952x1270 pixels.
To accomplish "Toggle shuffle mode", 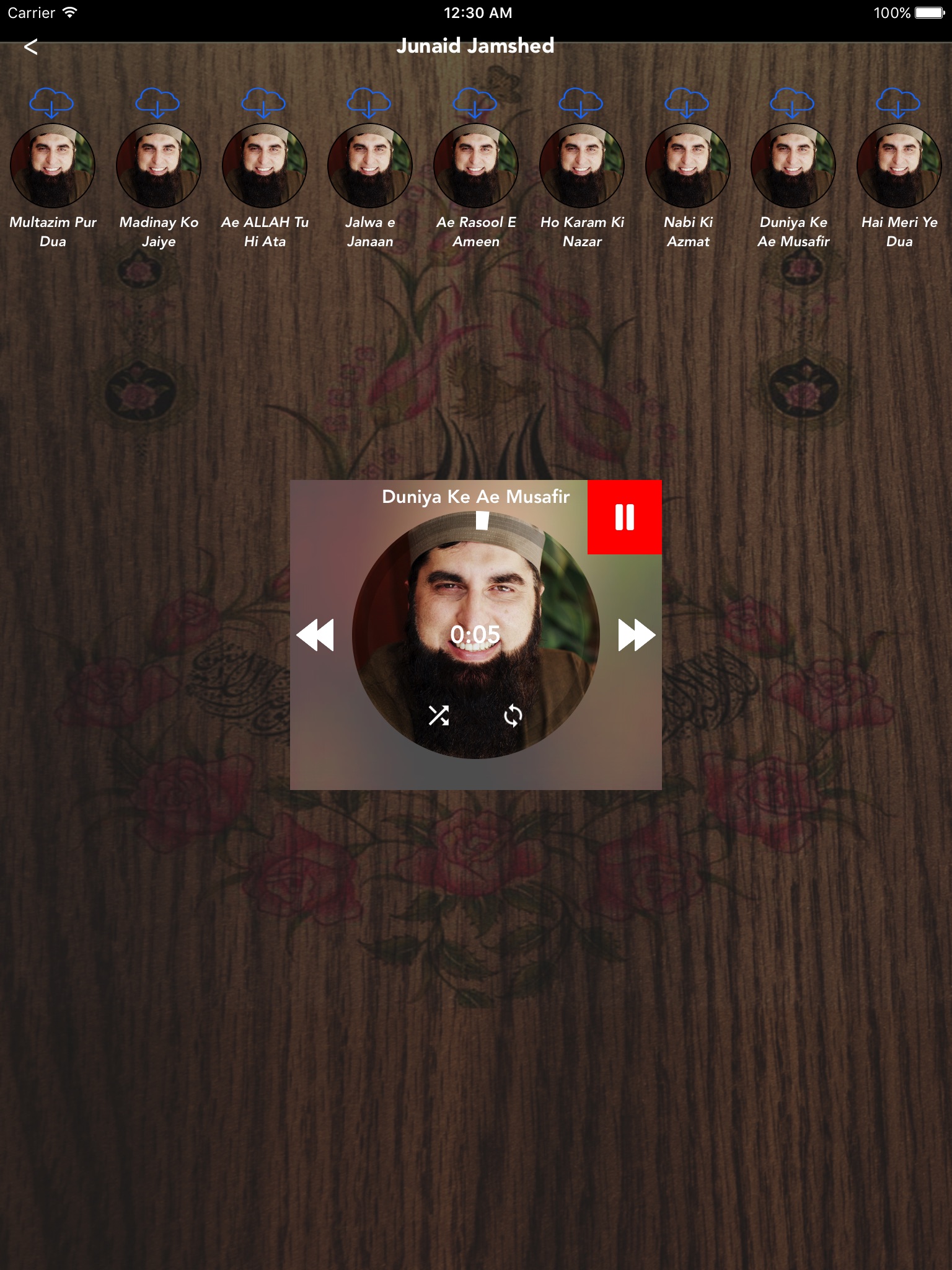I will [439, 716].
